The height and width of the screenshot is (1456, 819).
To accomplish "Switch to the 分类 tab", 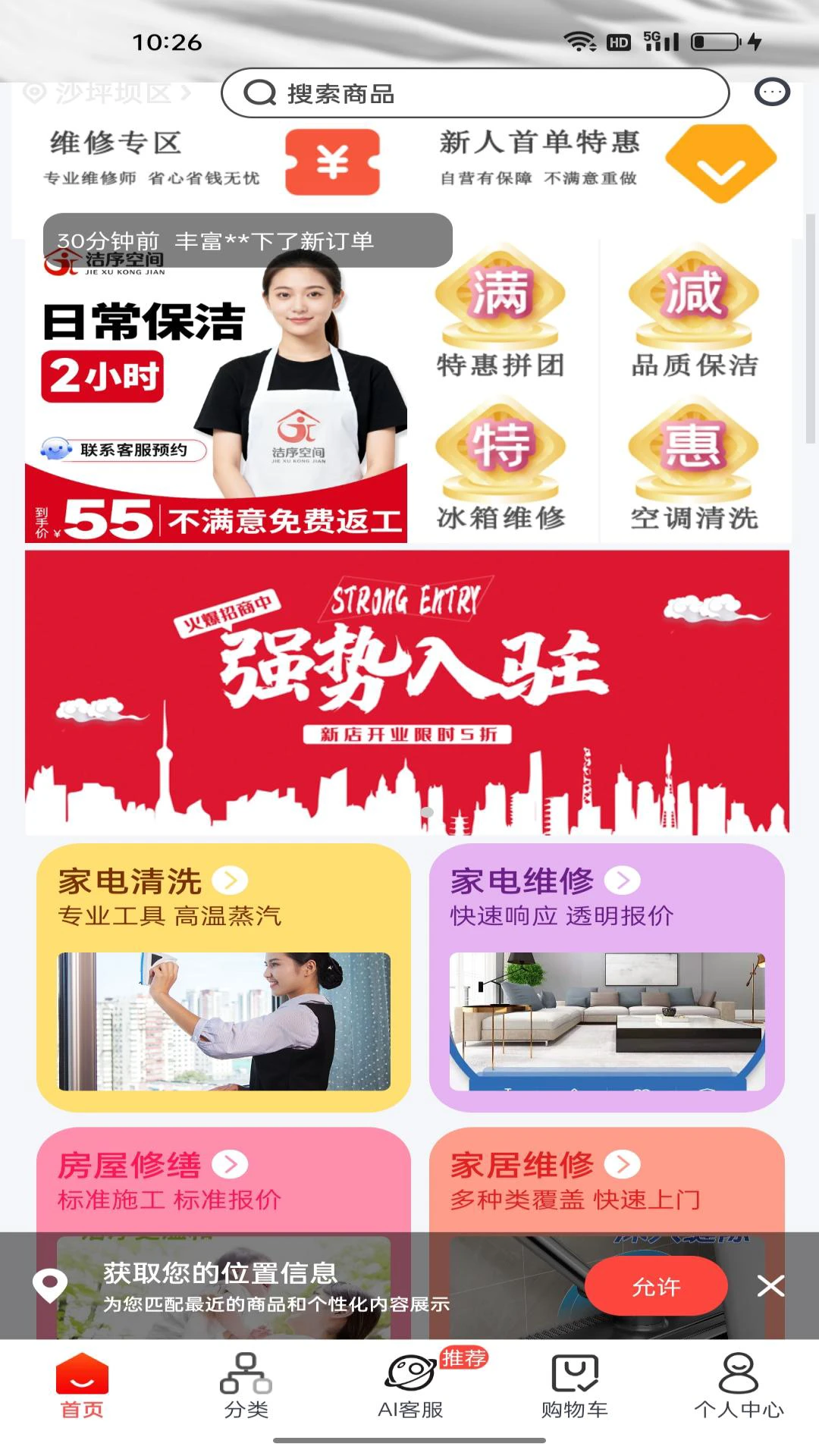I will tap(246, 1386).
